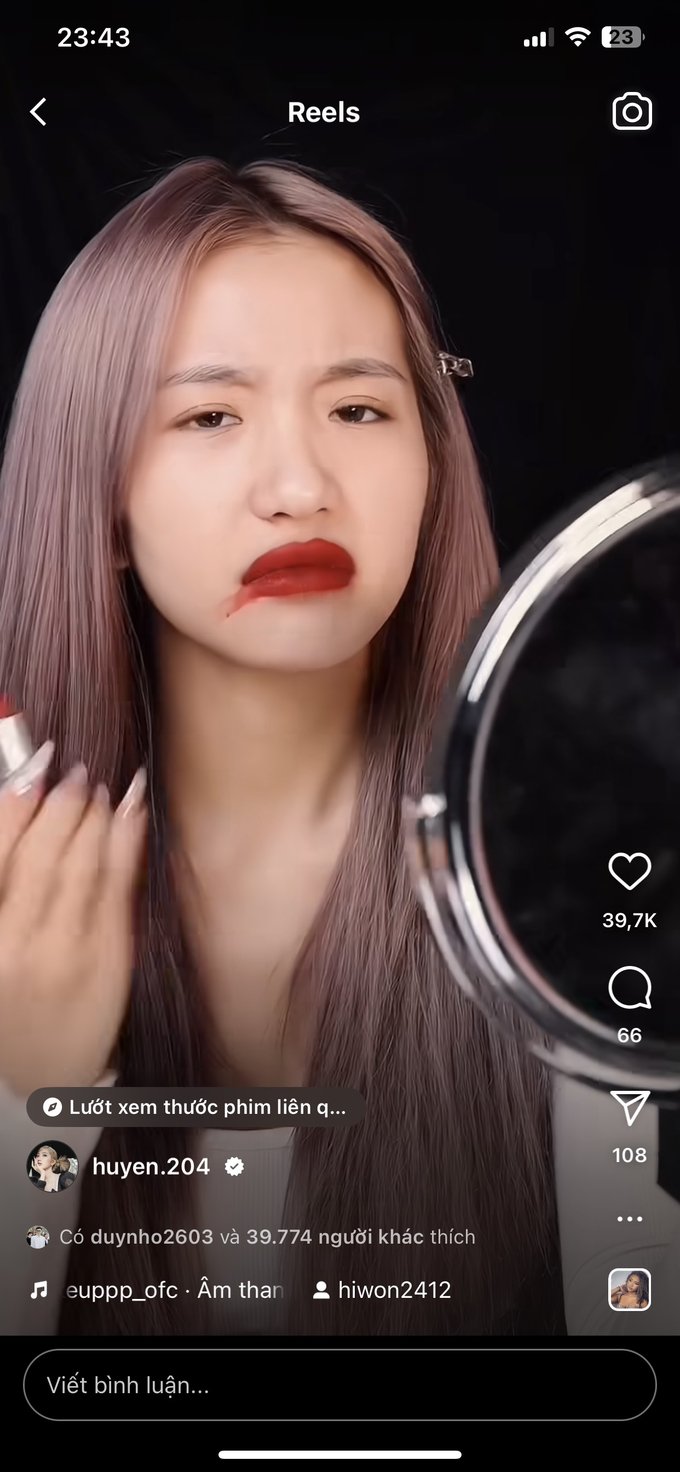Open the original audio track label
The image size is (680, 1472).
170,1290
